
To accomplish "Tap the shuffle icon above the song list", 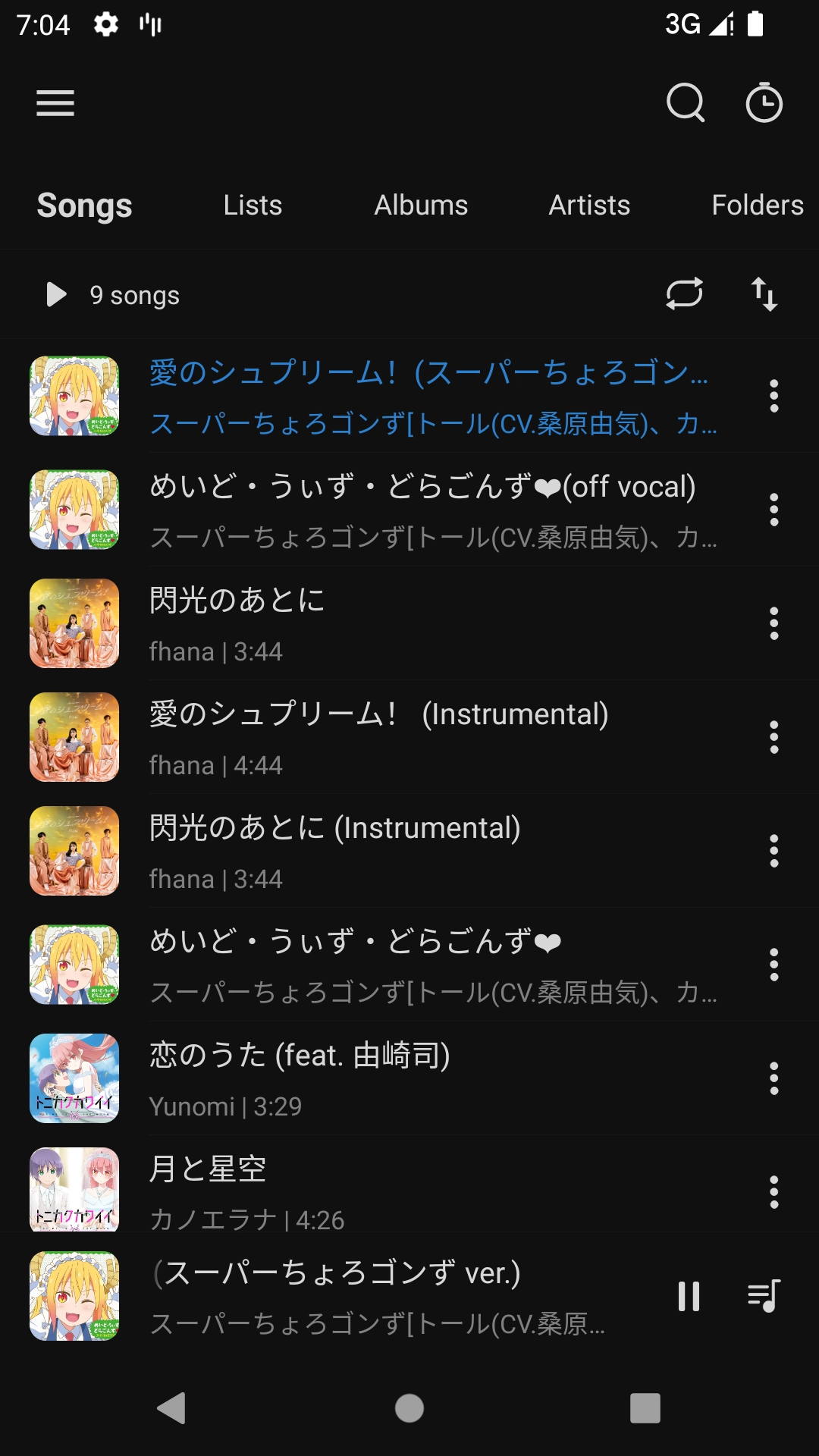I will point(683,294).
